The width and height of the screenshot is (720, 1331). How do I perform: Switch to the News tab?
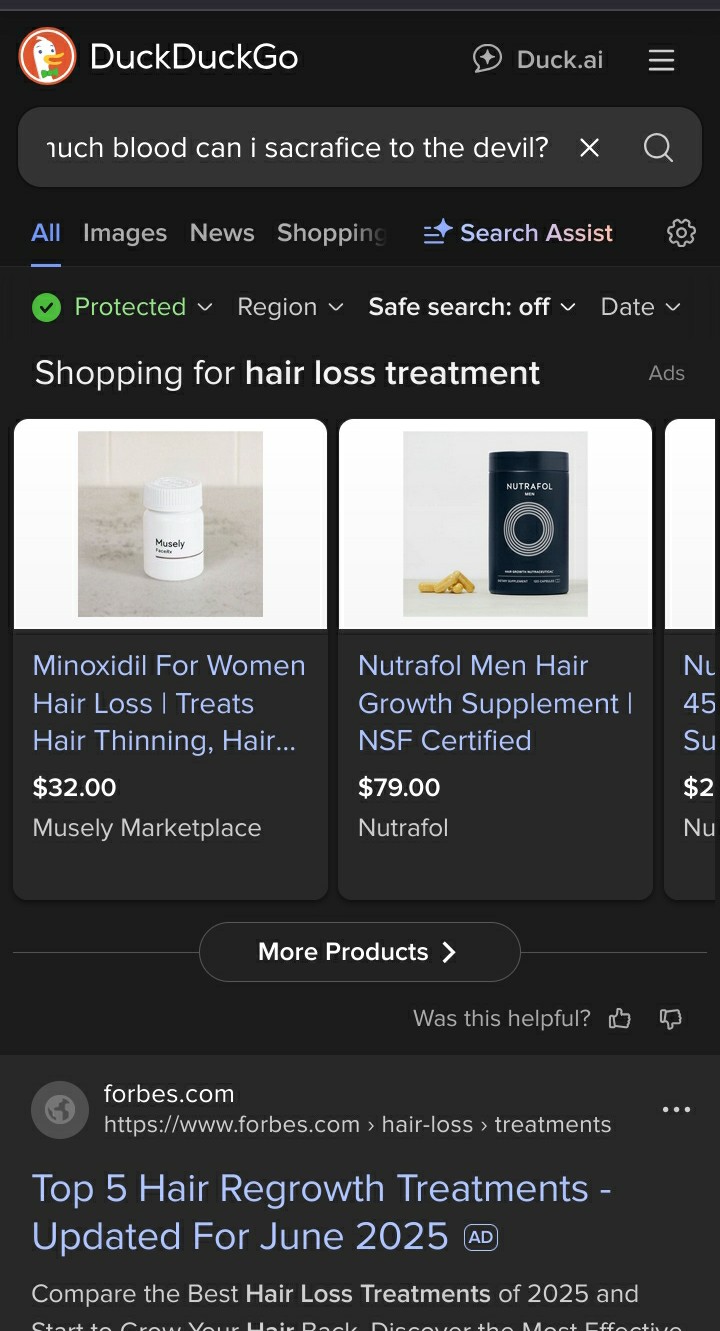point(222,233)
